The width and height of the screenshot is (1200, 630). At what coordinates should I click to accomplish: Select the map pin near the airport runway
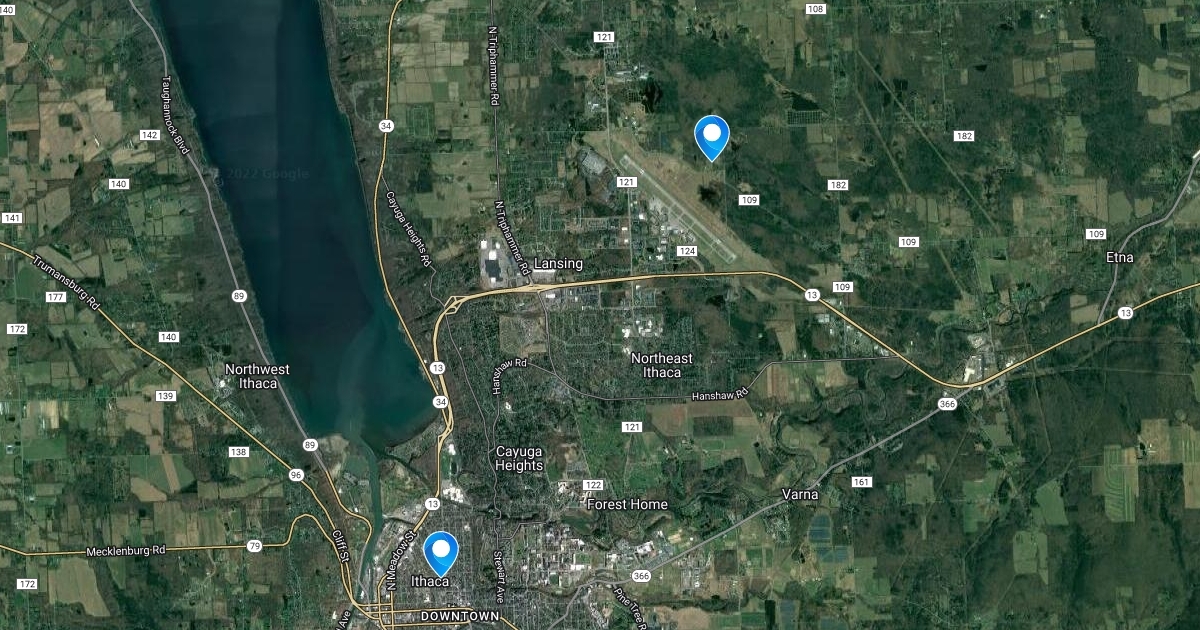(711, 136)
